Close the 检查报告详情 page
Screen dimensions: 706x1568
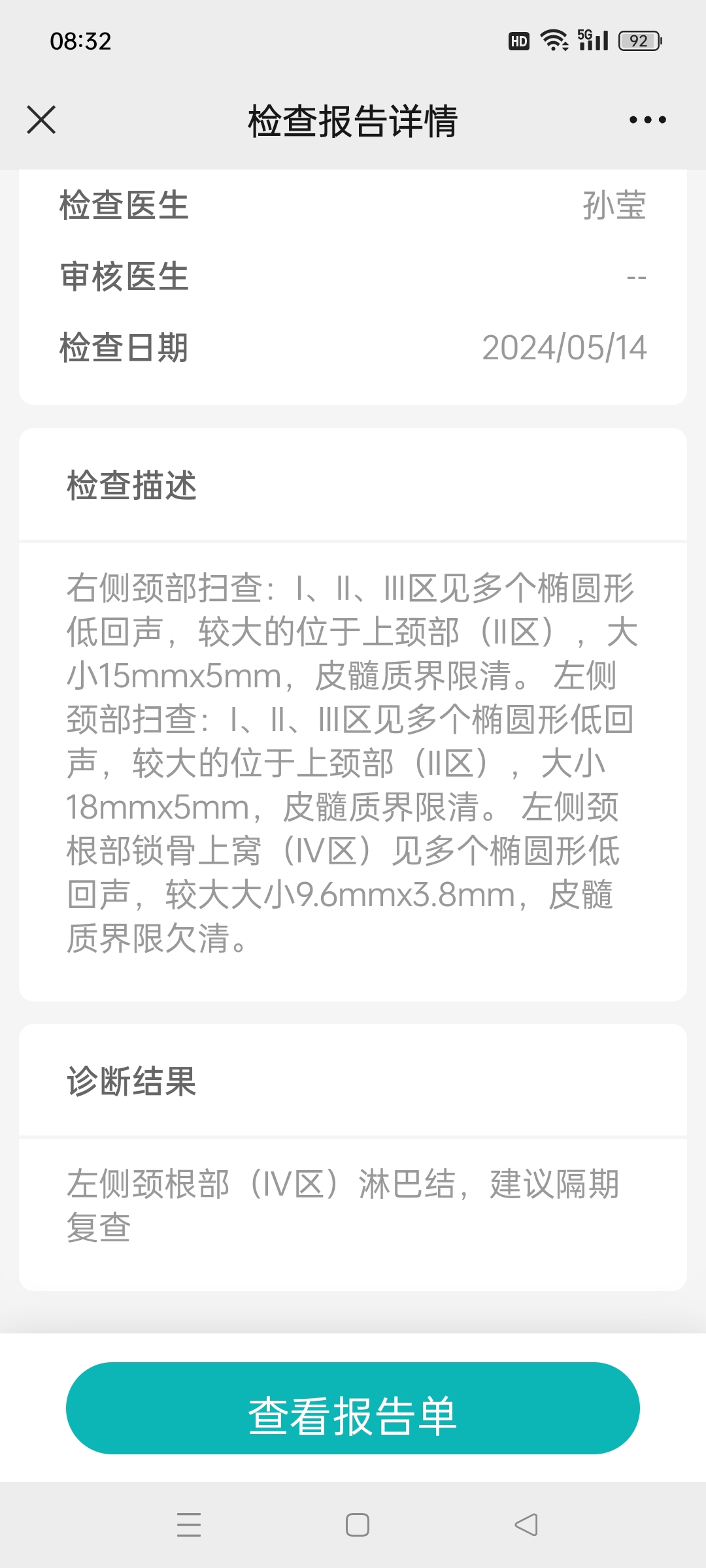click(41, 120)
